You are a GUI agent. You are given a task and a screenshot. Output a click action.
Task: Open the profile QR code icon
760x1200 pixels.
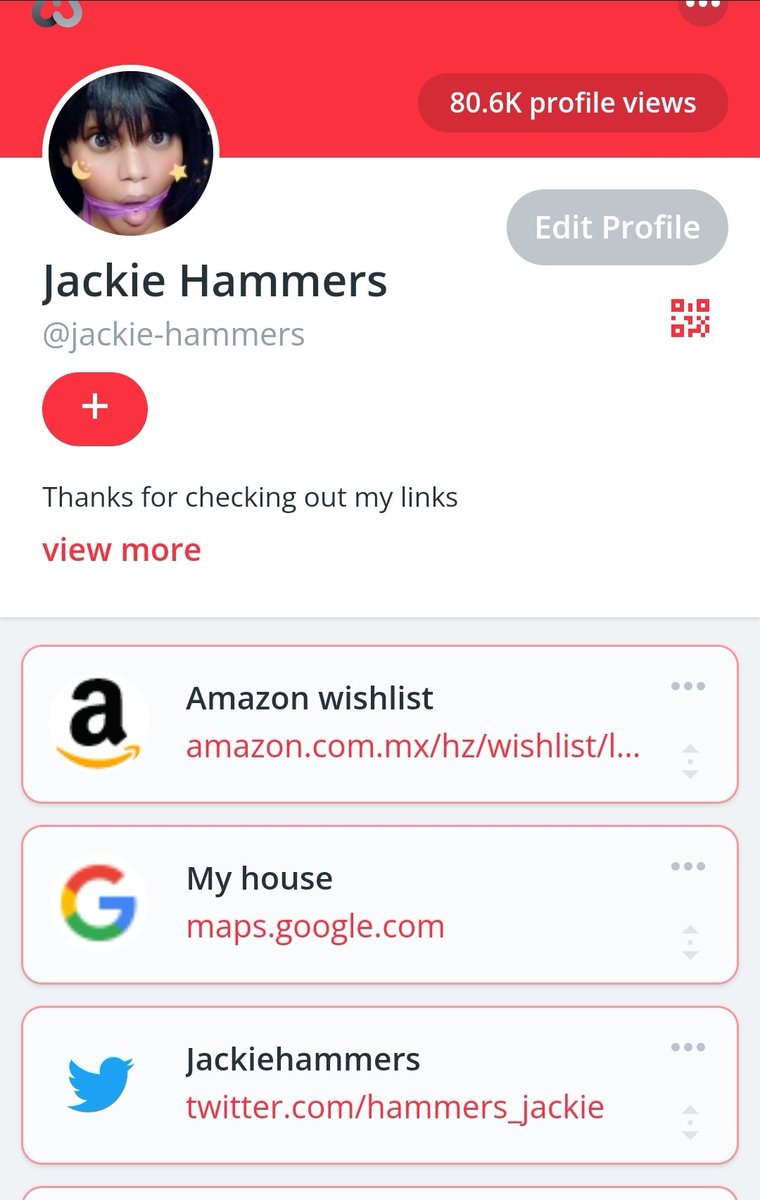pyautogui.click(x=690, y=318)
